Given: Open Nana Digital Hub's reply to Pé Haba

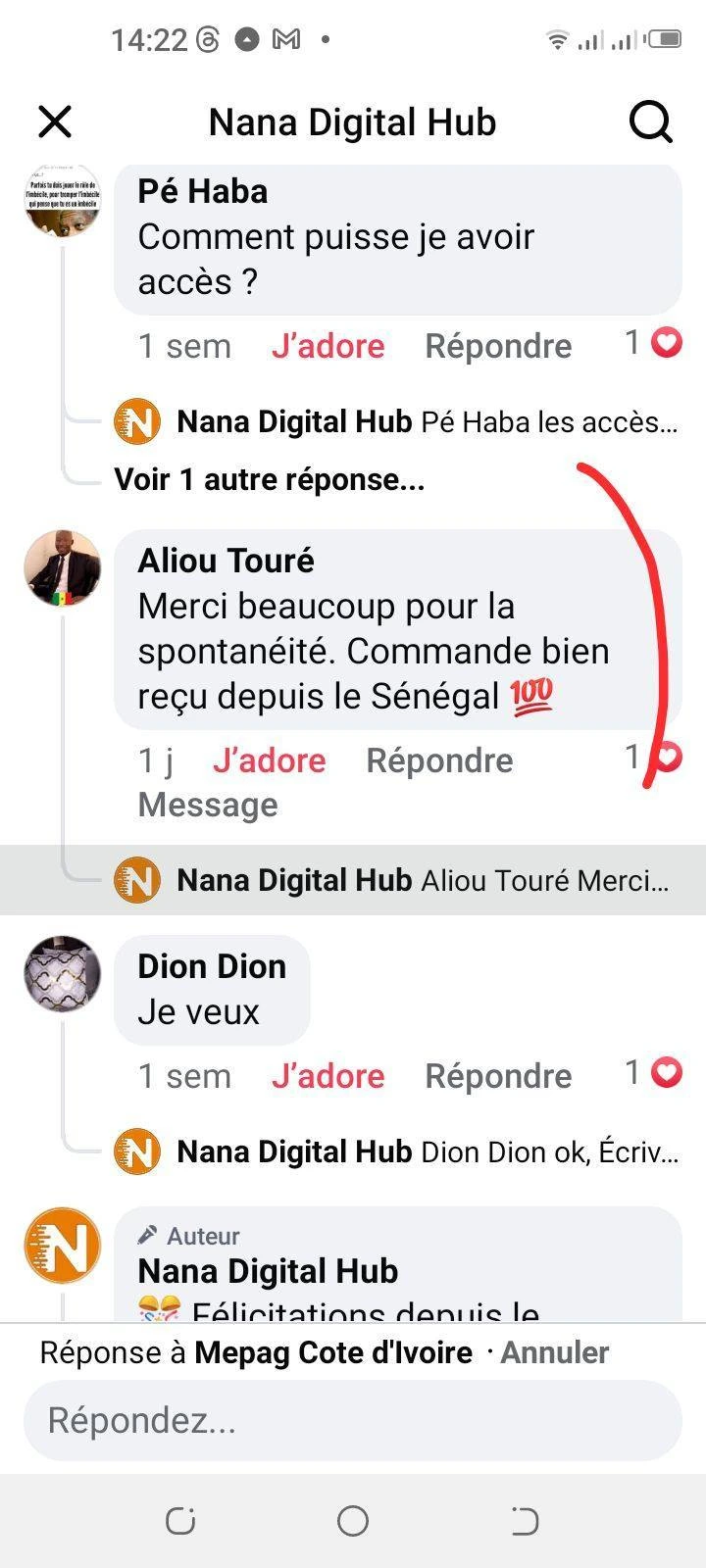Looking at the screenshot, I should 426,422.
